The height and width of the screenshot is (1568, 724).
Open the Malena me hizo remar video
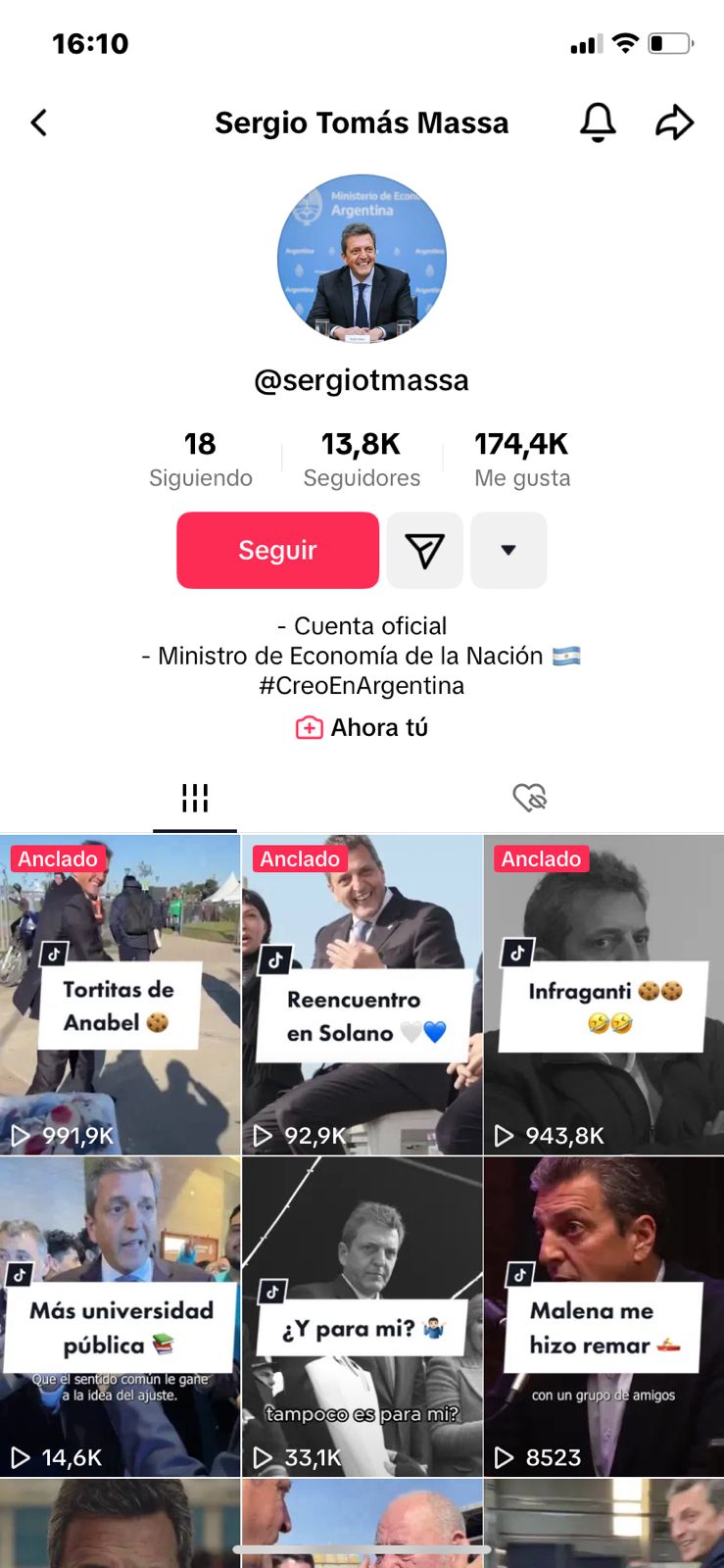tap(603, 1316)
